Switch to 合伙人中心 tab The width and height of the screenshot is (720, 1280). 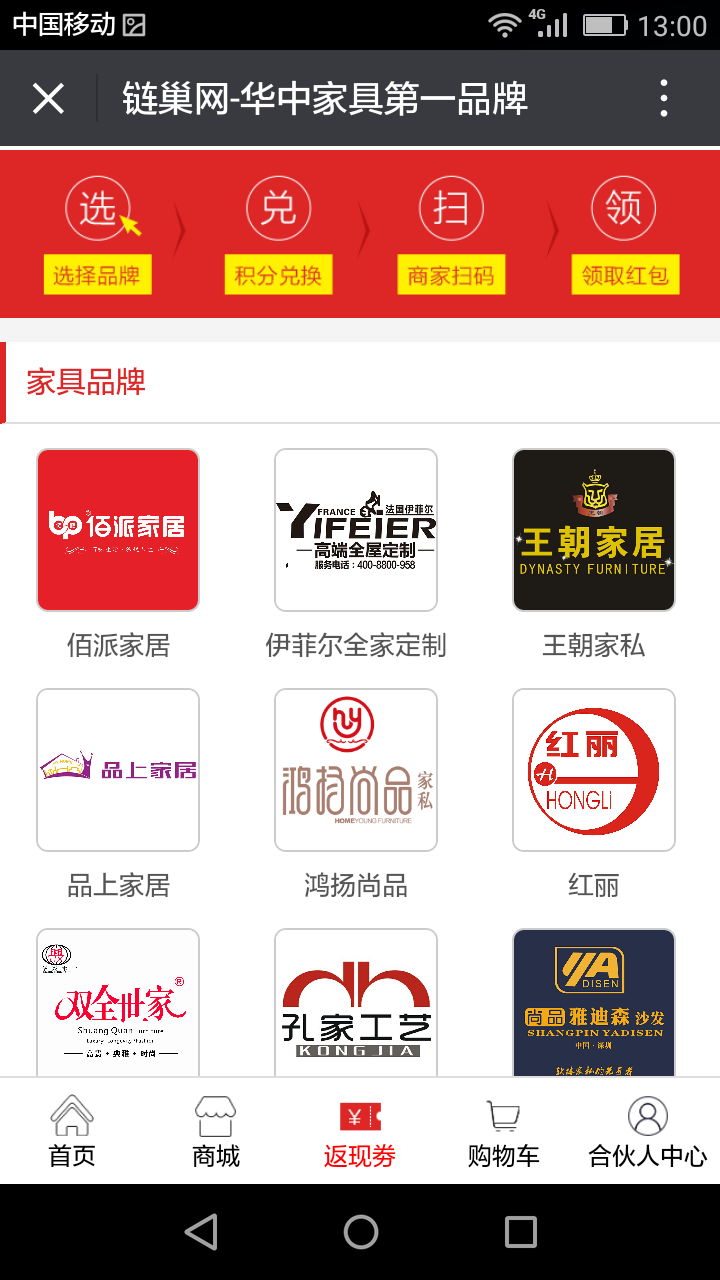pos(648,1131)
